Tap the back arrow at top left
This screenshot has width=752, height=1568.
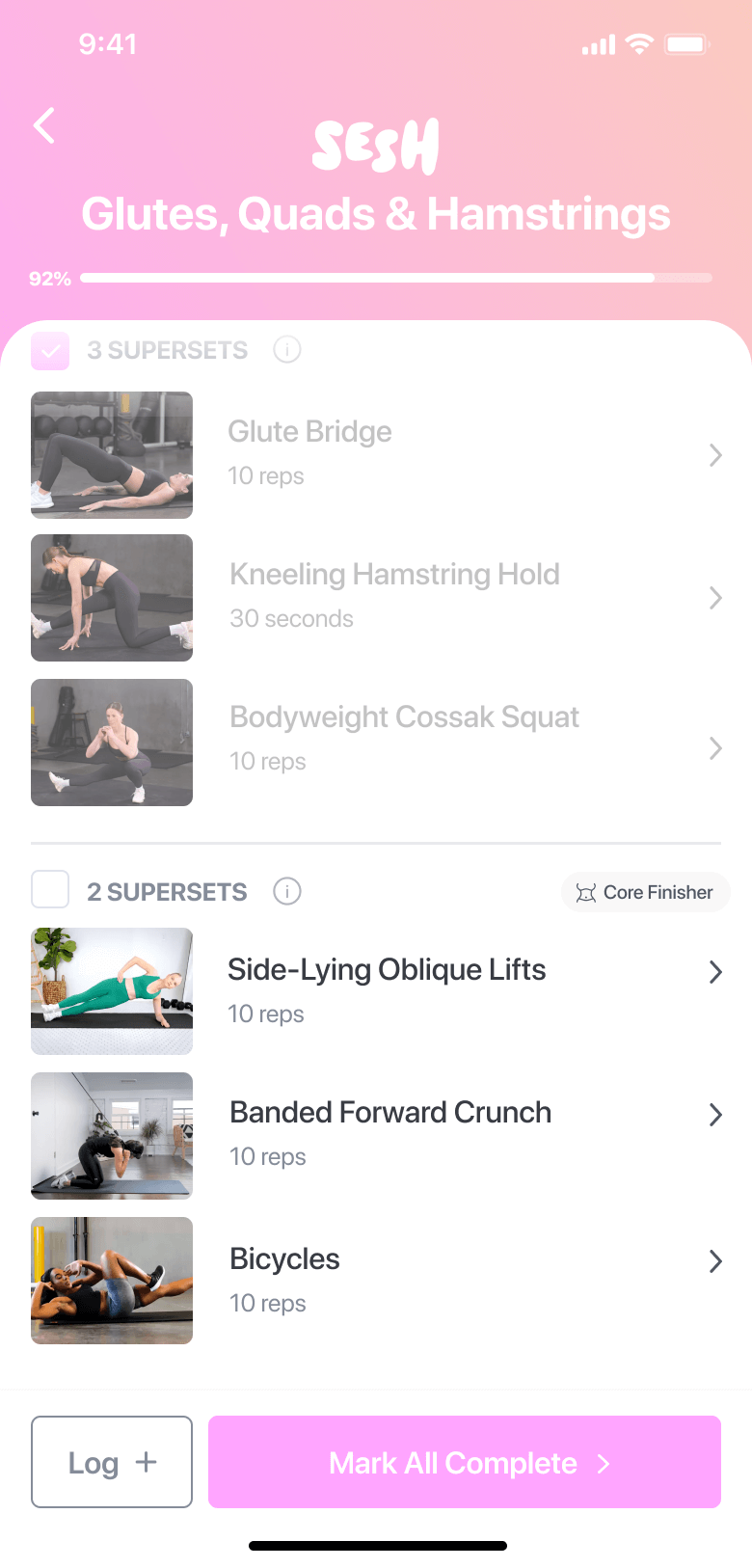tap(43, 125)
